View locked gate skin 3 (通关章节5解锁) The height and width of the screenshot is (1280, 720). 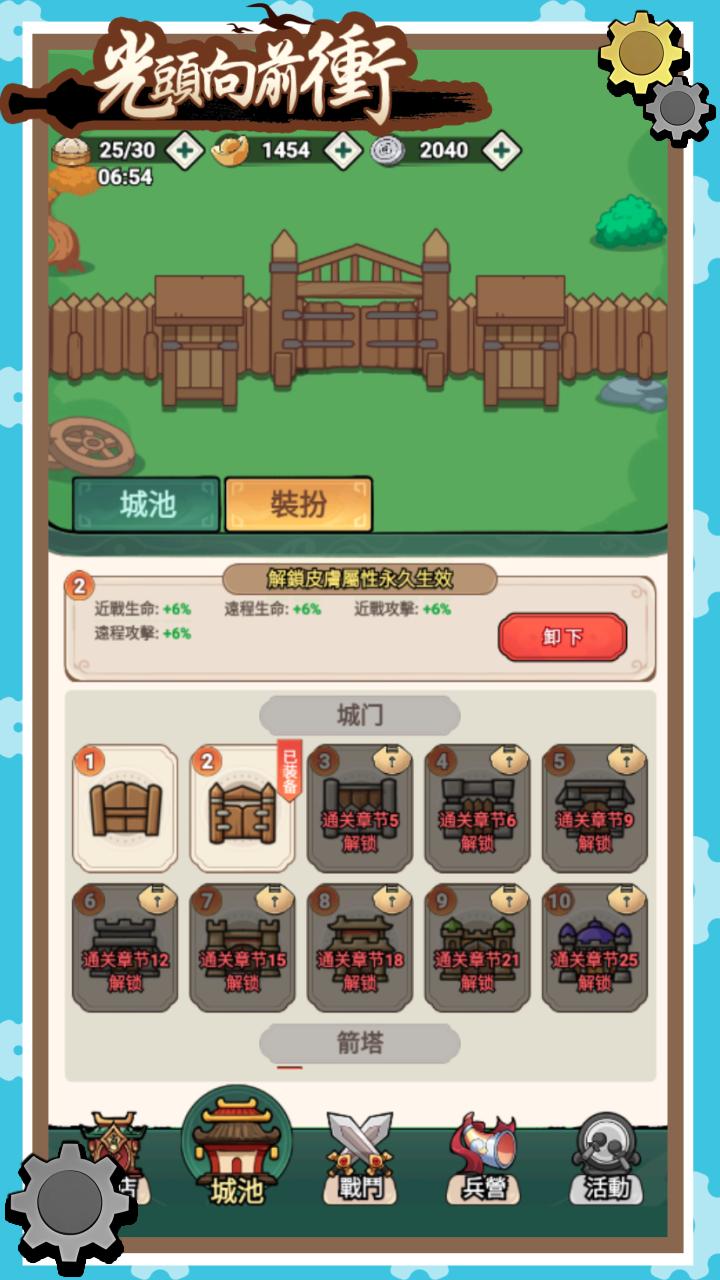pos(360,808)
